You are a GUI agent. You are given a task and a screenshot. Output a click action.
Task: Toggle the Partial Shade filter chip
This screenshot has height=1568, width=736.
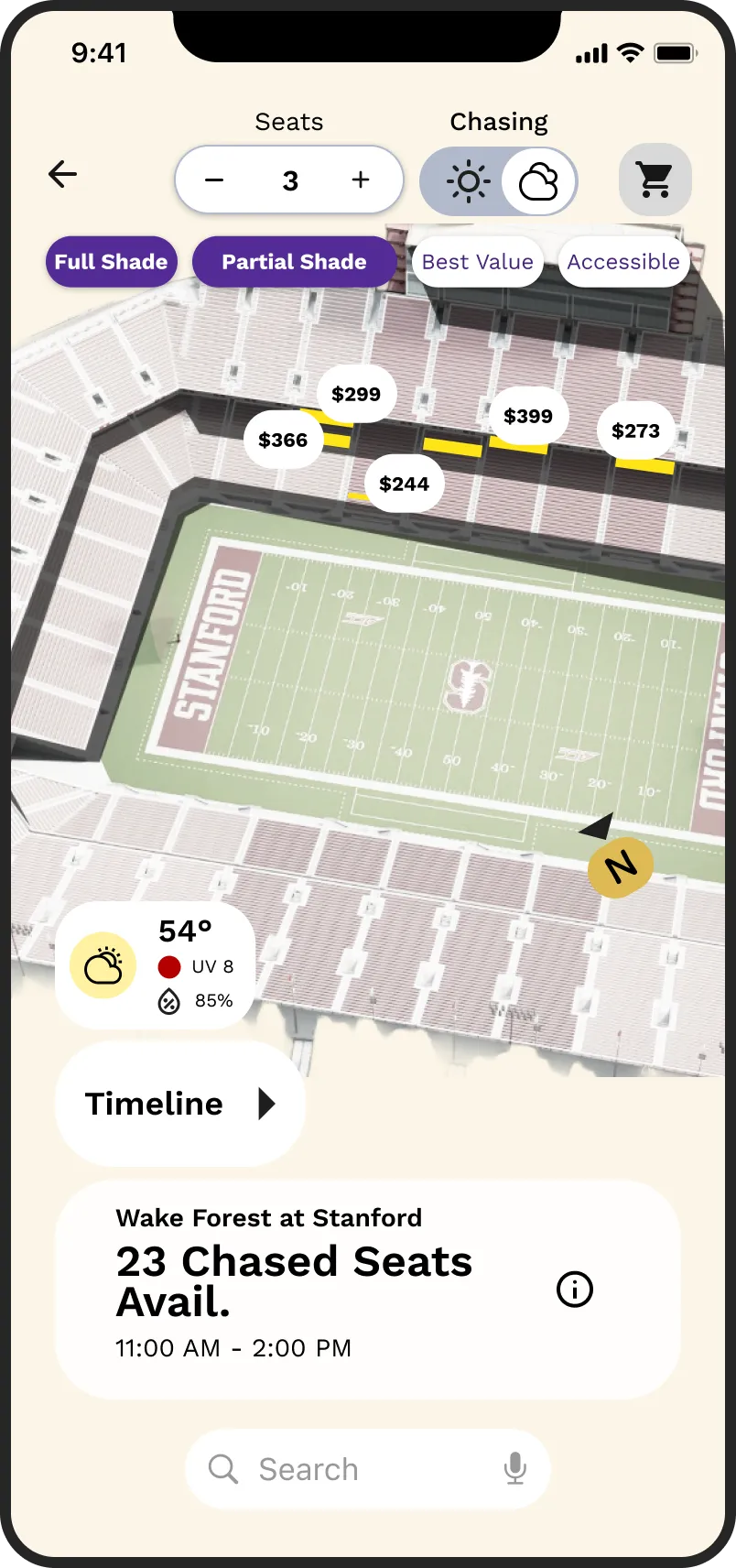coord(294,262)
